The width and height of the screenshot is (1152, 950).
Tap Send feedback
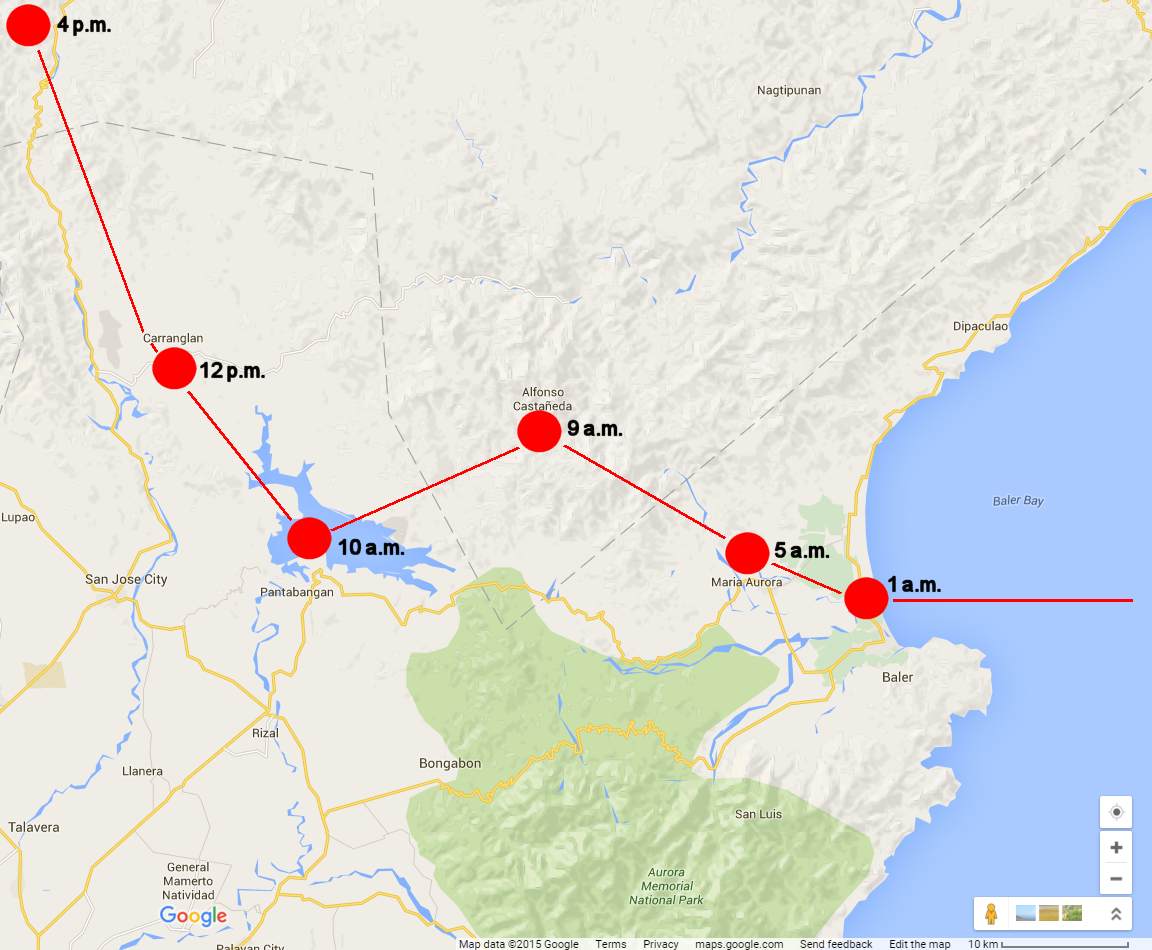836,944
